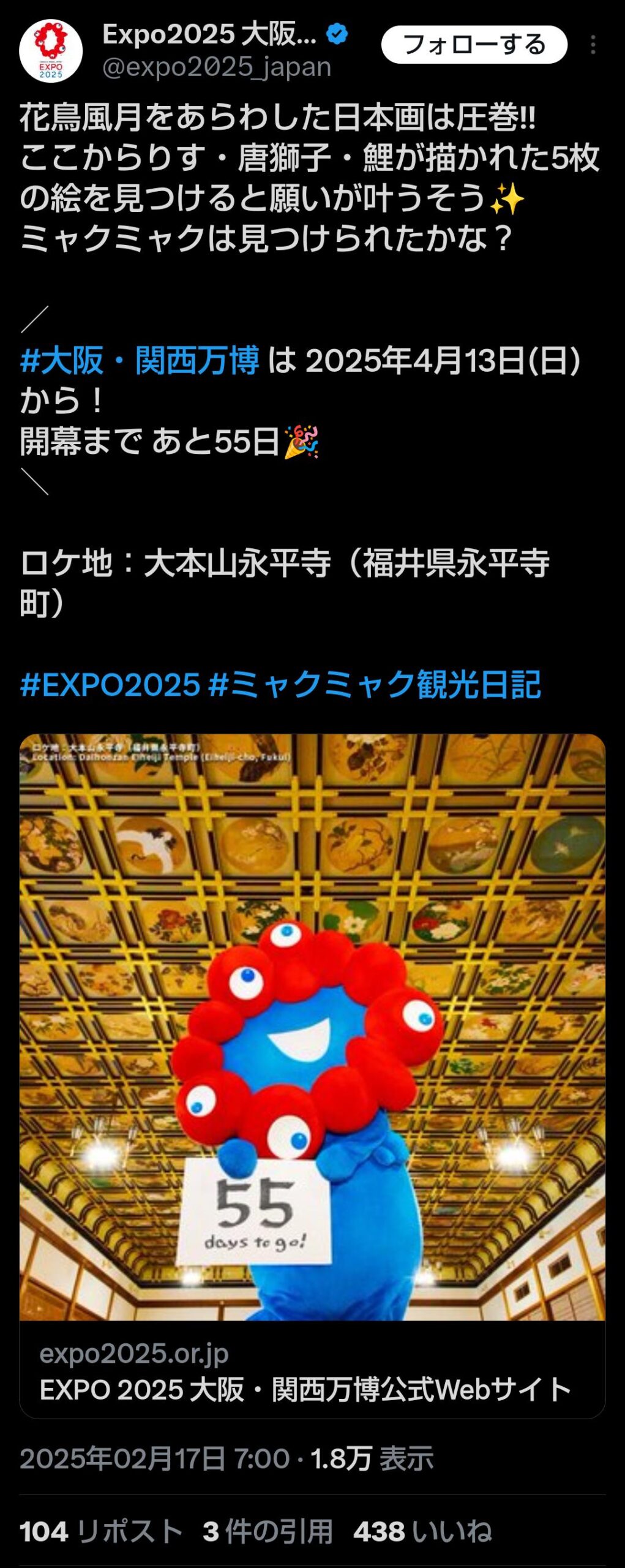The image size is (625, 1568).
Task: Open the @expo2025_japan account name
Action: point(217,67)
